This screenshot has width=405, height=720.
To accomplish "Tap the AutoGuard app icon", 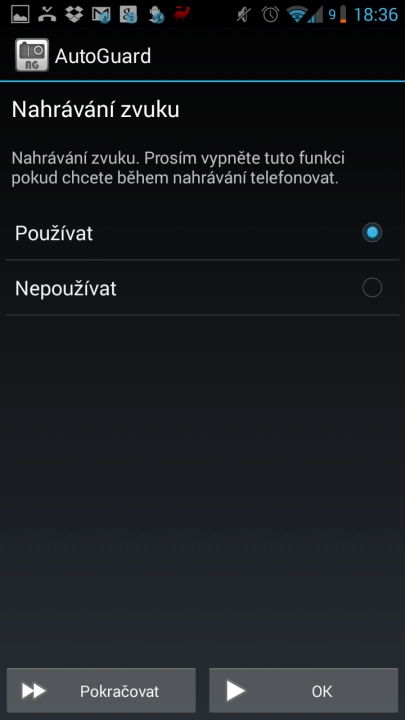I will 32,55.
